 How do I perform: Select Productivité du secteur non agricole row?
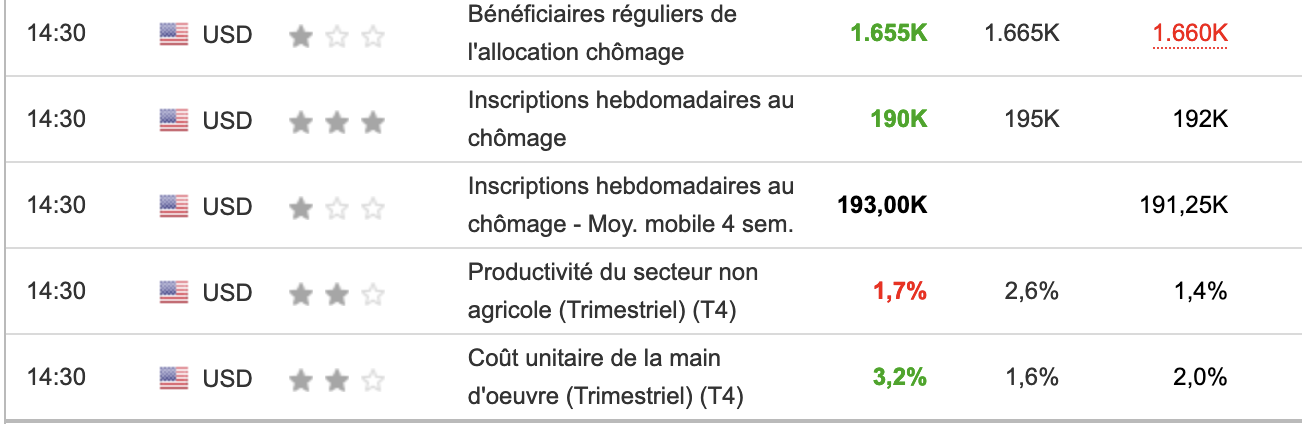(x=612, y=291)
